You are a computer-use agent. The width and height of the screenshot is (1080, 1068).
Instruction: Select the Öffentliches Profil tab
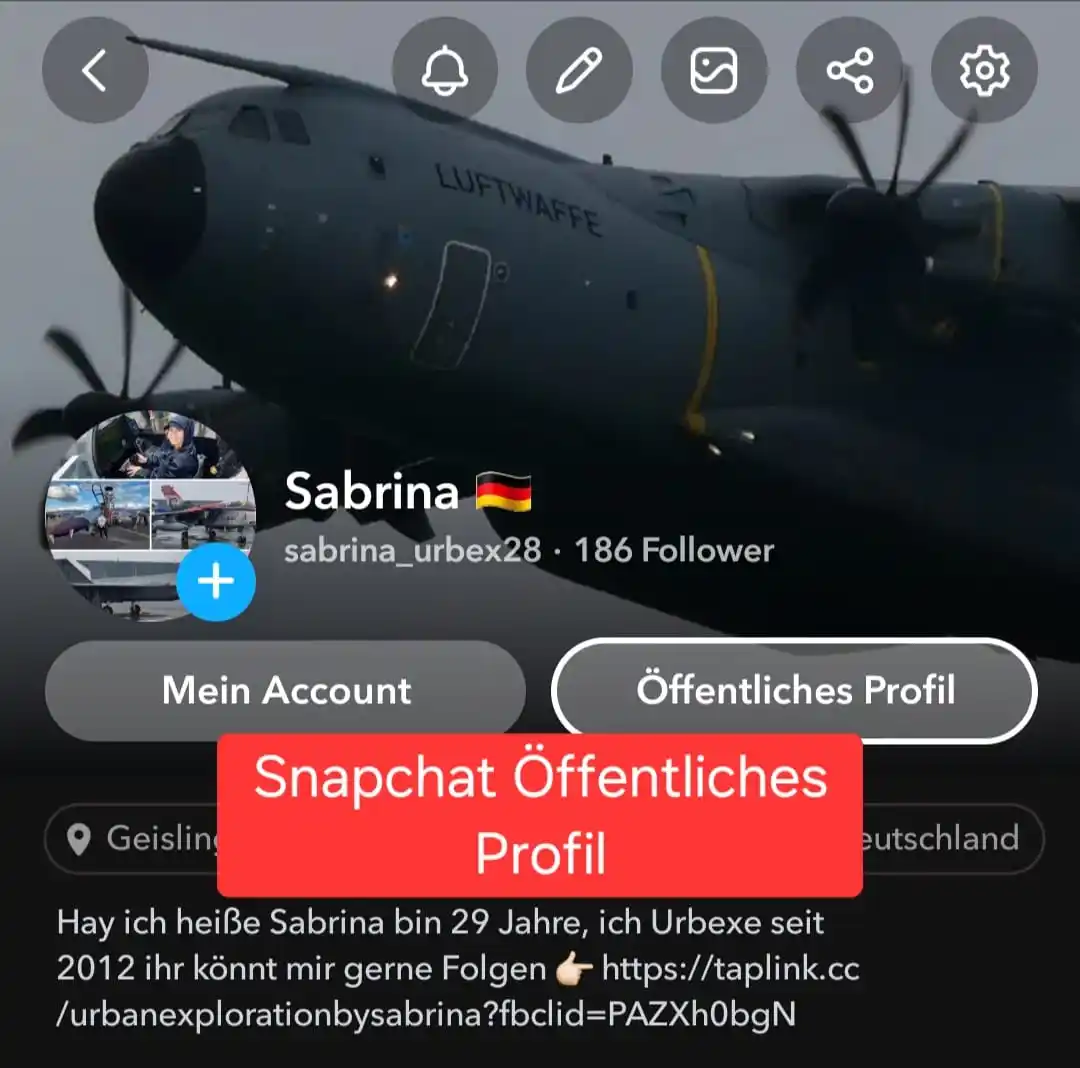(x=795, y=691)
